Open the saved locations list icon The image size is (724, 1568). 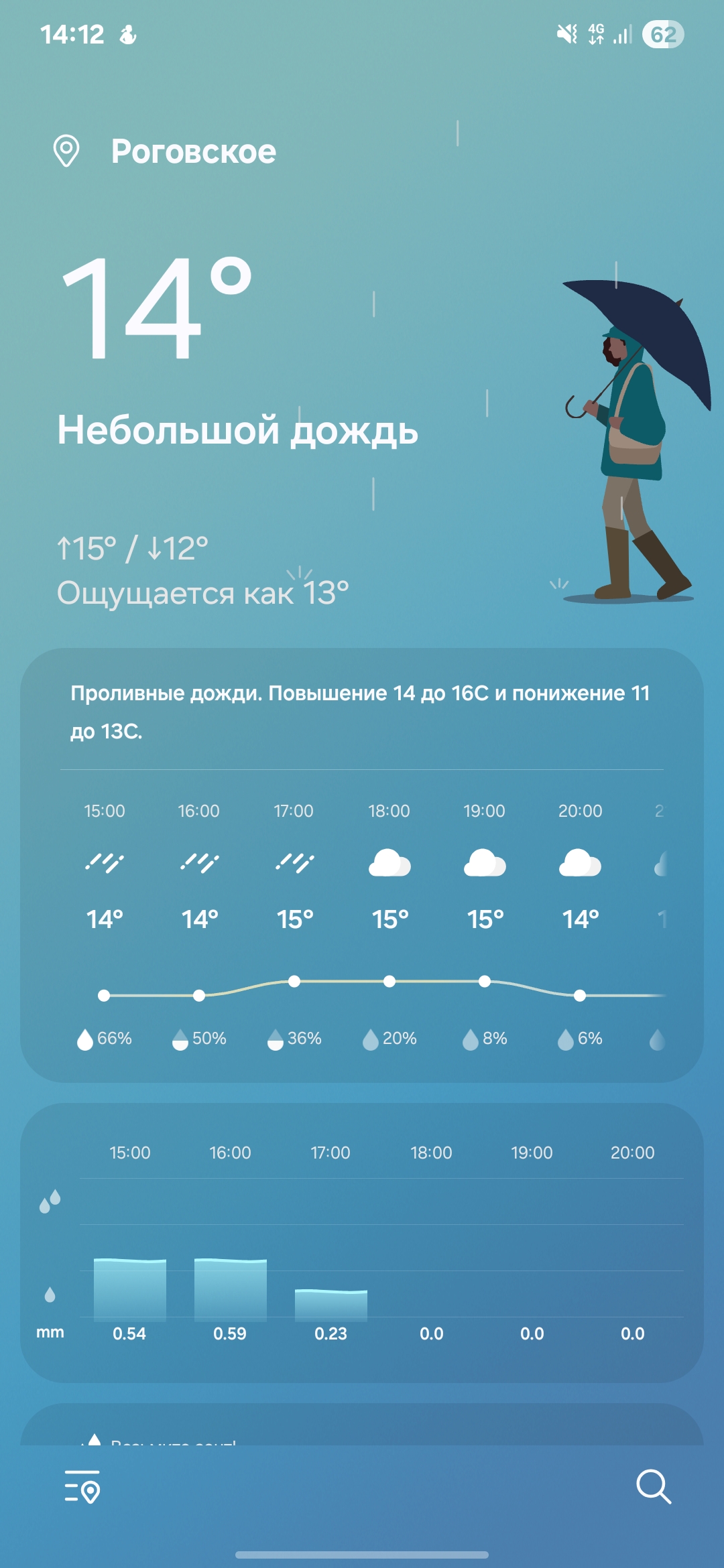click(82, 1487)
